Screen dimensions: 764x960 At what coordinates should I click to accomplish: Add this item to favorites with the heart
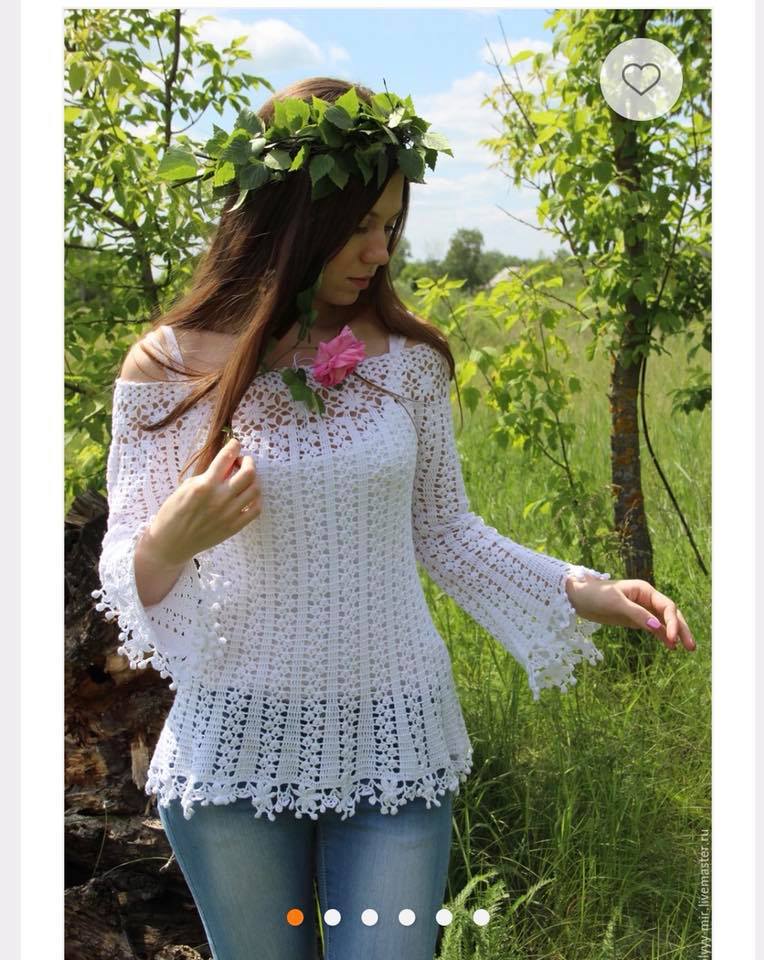point(641,79)
